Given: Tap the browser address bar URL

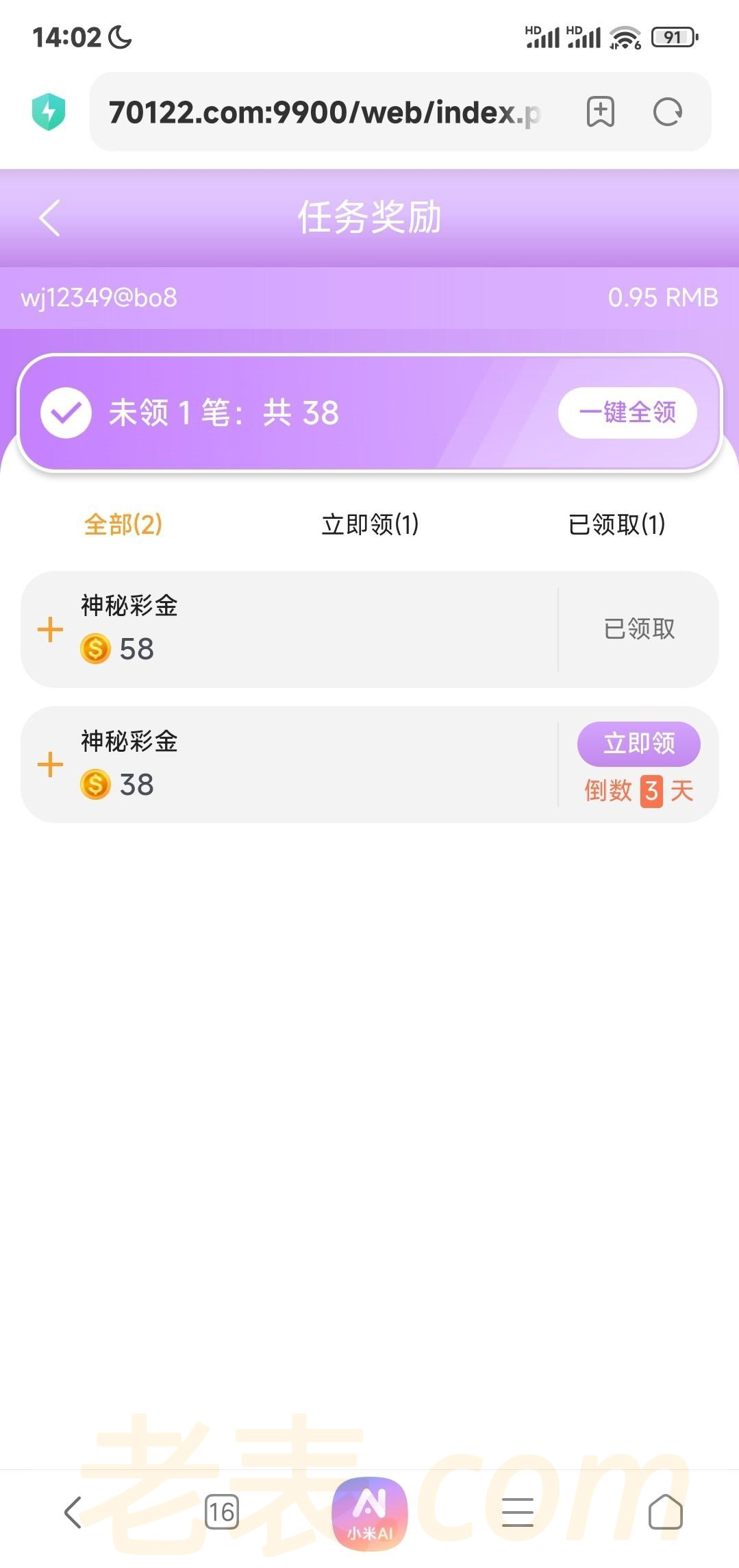Looking at the screenshot, I should click(x=325, y=112).
